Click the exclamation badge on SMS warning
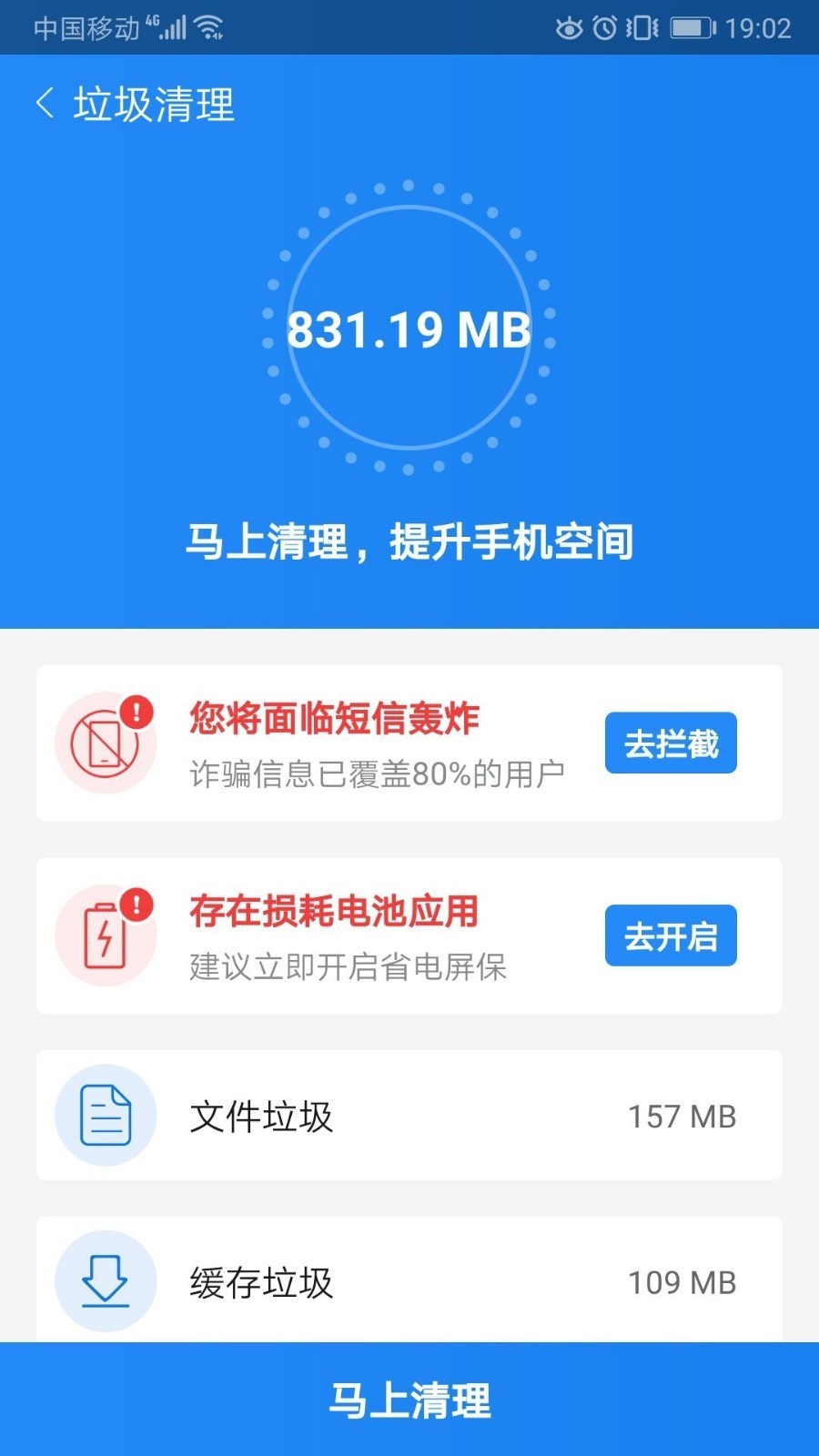Viewport: 819px width, 1456px height. click(x=135, y=711)
